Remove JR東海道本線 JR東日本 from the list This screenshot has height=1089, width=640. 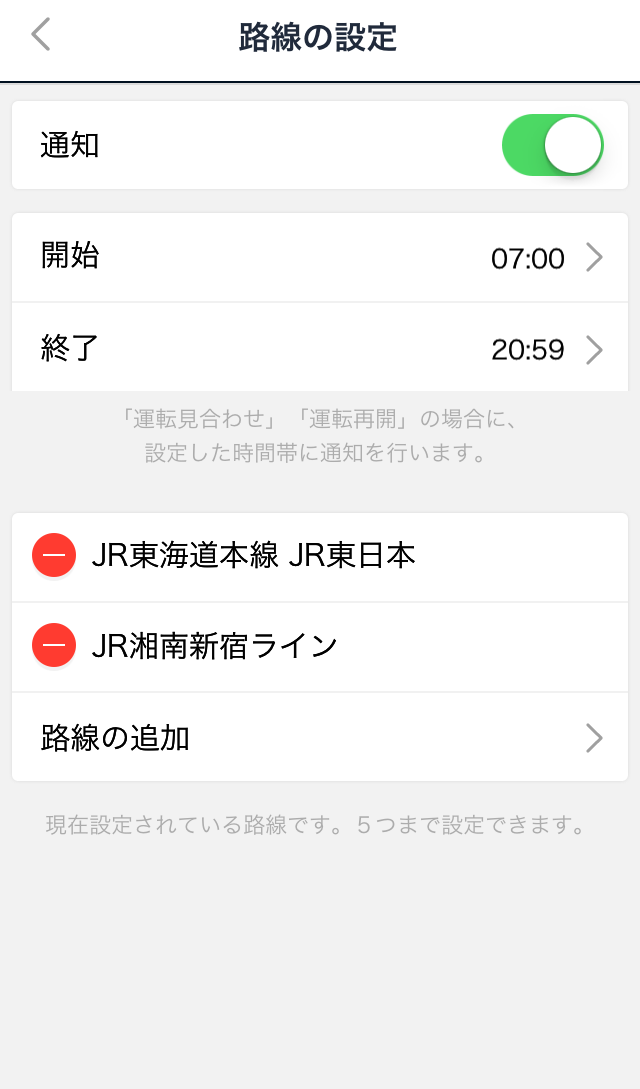tap(54, 556)
